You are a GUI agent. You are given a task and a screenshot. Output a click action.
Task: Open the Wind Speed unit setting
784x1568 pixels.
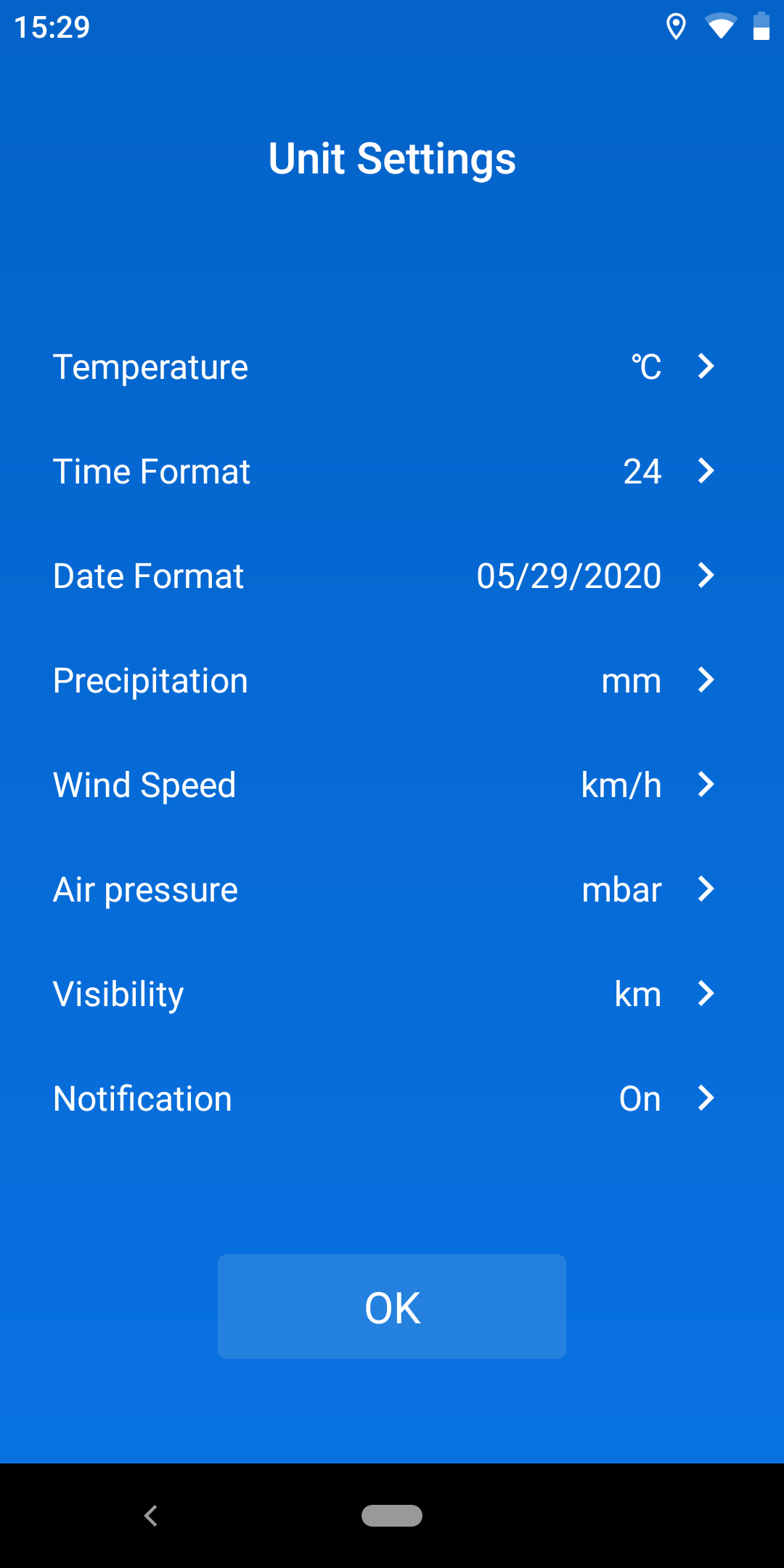pos(392,785)
